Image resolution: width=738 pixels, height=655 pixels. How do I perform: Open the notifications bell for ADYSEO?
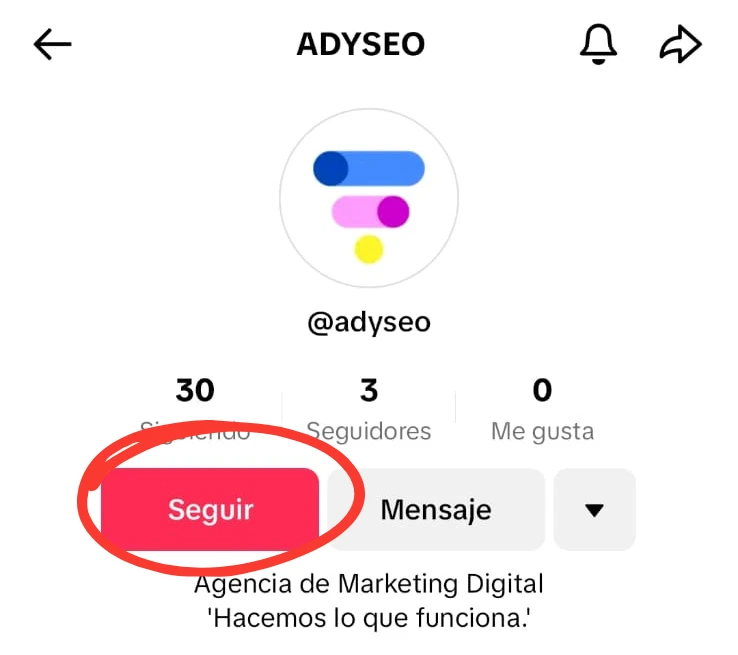[598, 44]
